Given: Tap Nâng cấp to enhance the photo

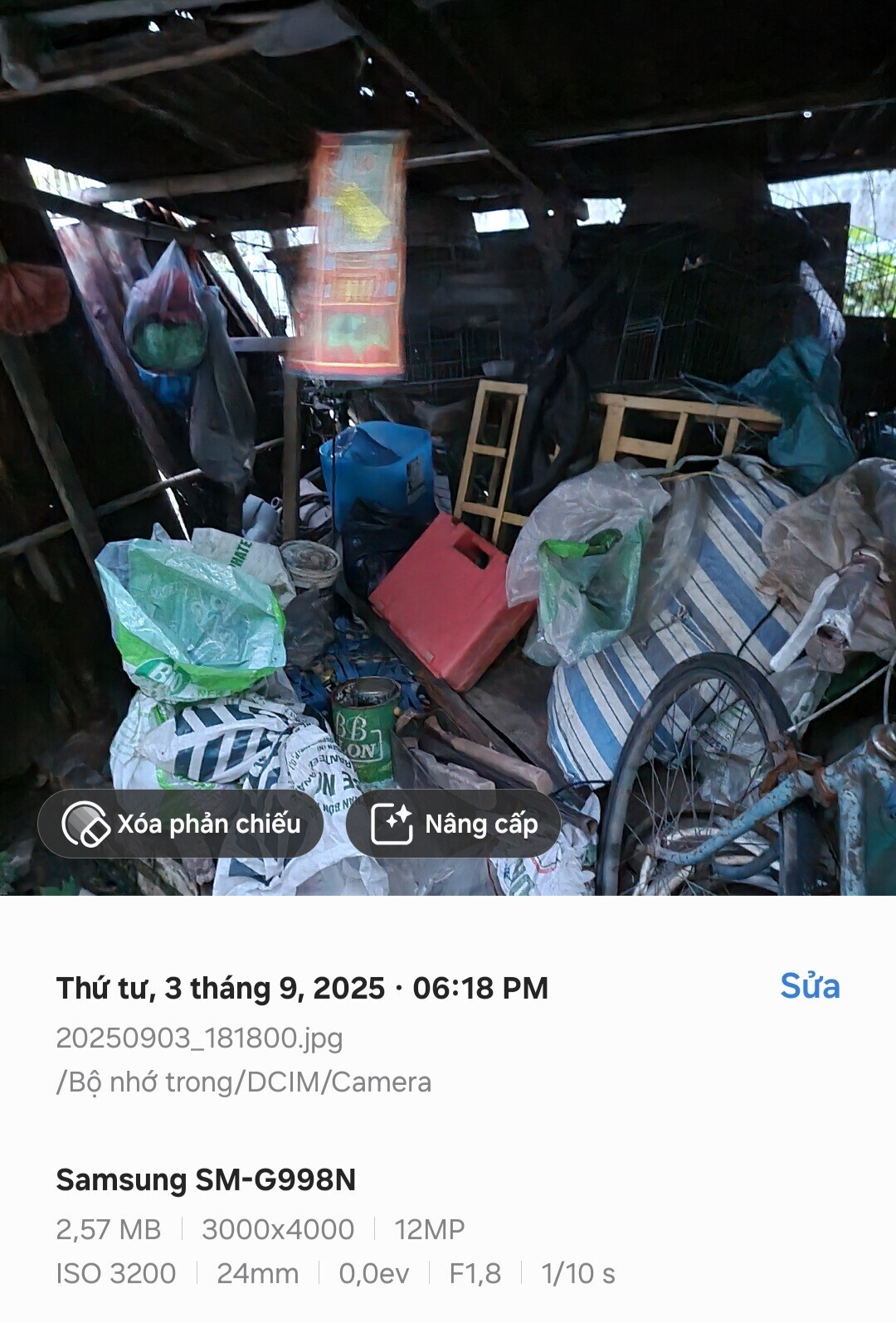Looking at the screenshot, I should 454,824.
